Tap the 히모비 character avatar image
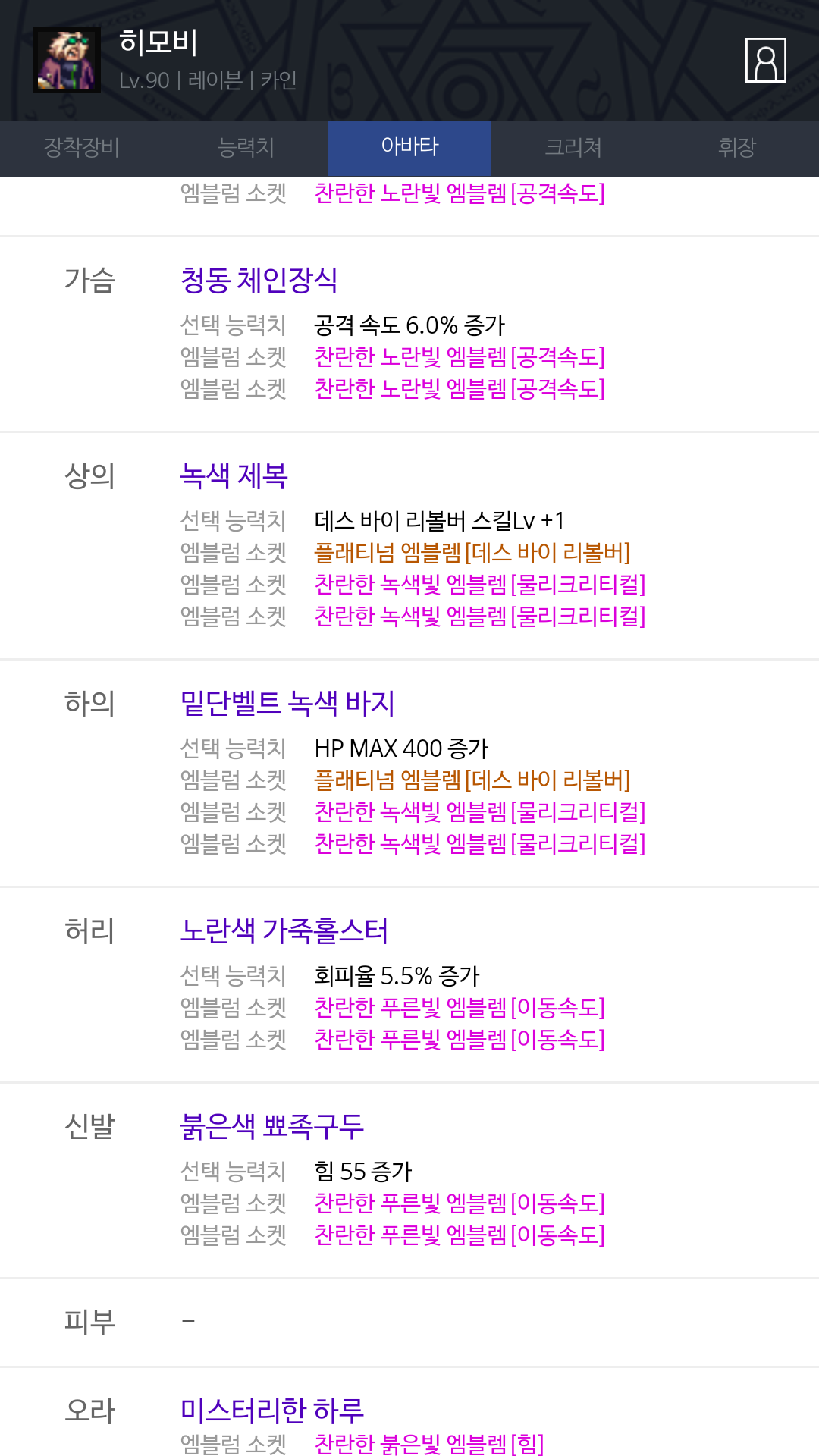The image size is (819, 1456). [67, 61]
